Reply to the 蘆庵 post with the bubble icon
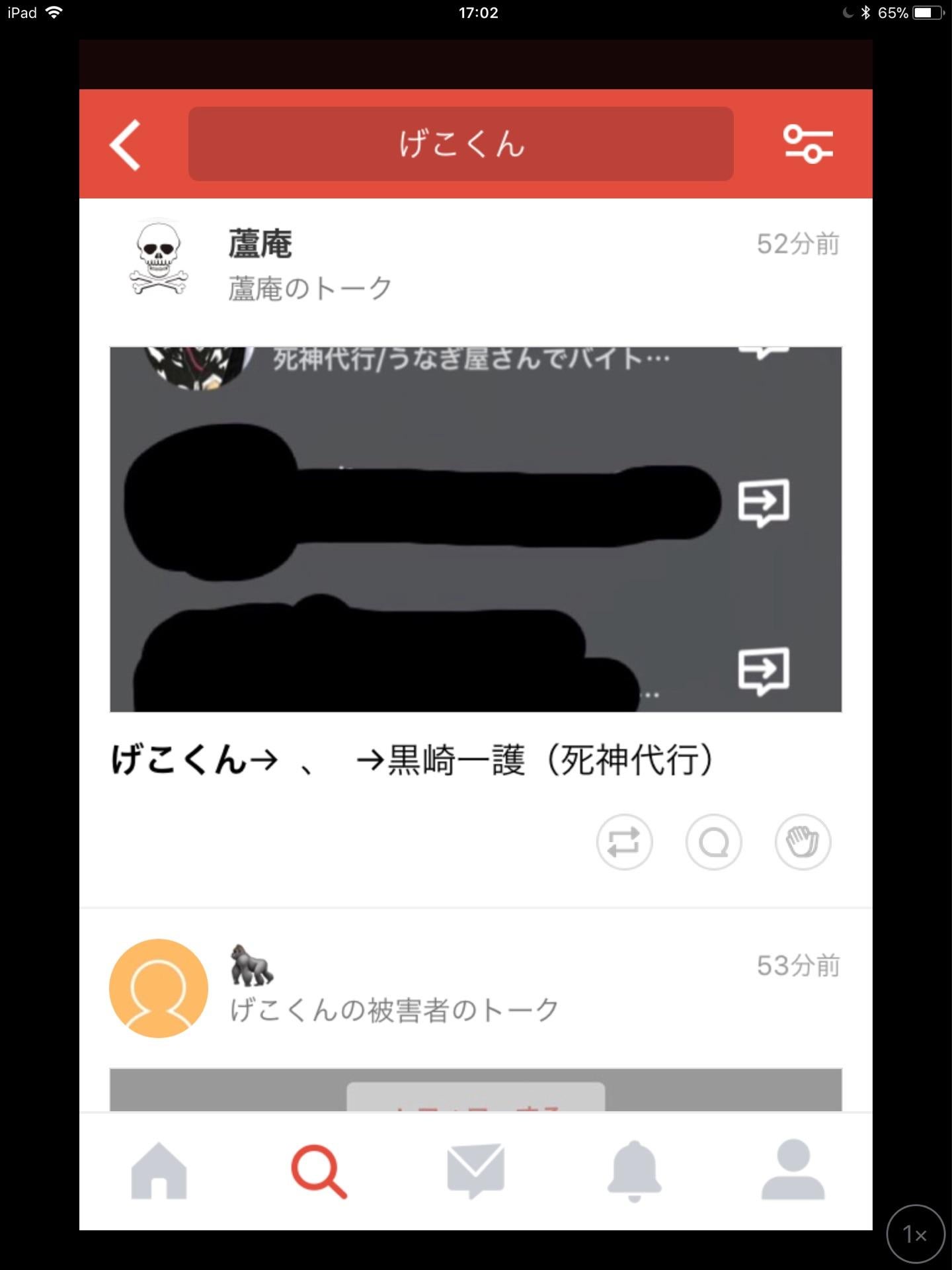This screenshot has width=952, height=1270. (x=713, y=841)
